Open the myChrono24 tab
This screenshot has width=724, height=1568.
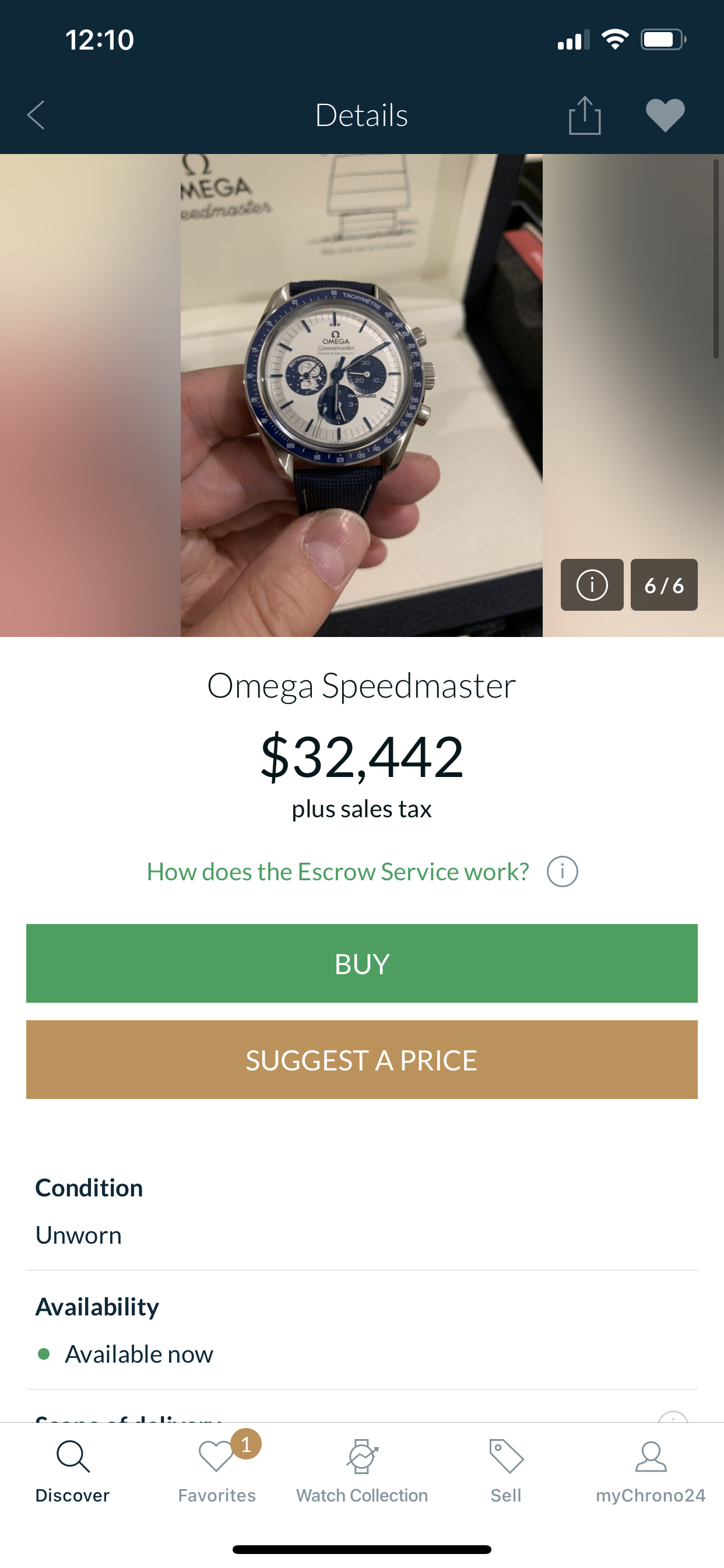651,1471
